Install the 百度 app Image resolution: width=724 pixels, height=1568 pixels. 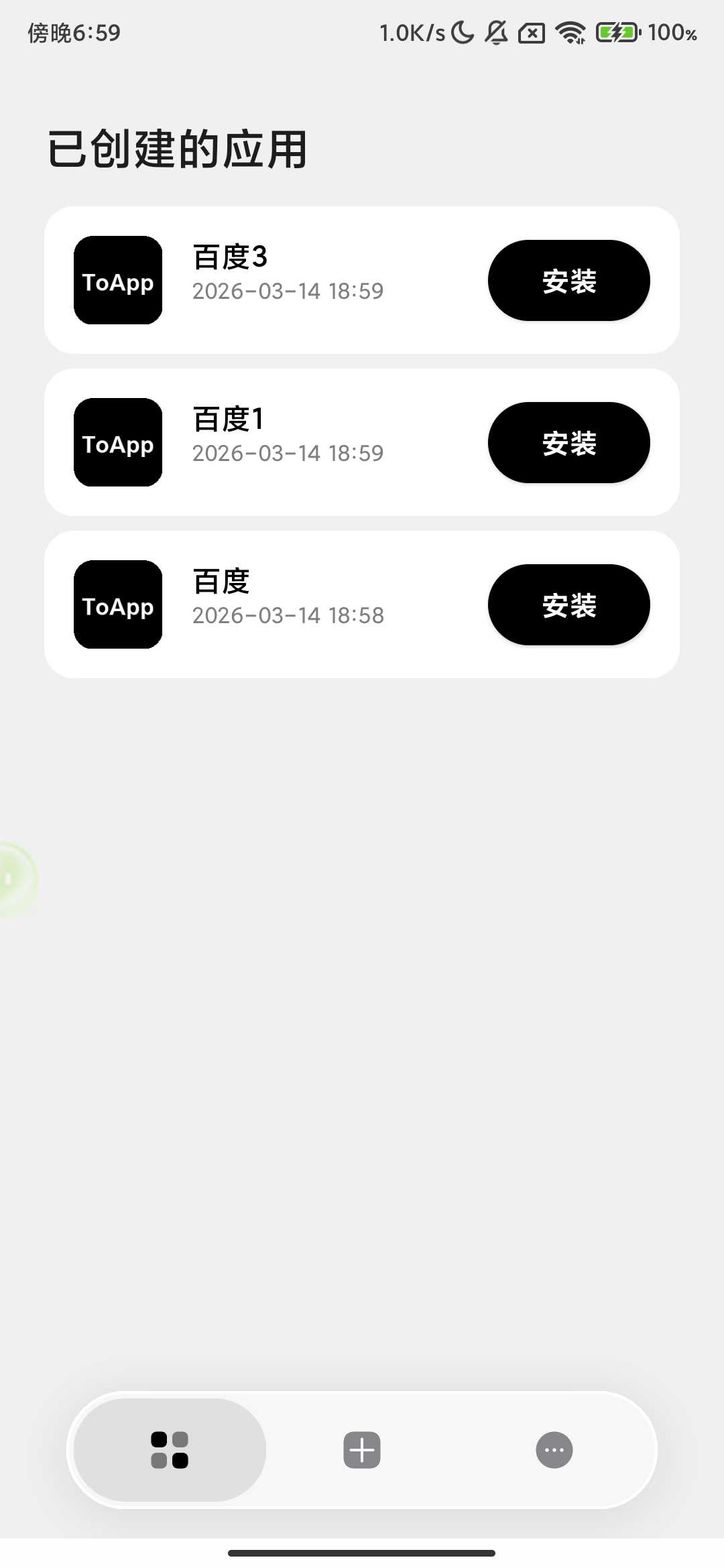point(568,604)
